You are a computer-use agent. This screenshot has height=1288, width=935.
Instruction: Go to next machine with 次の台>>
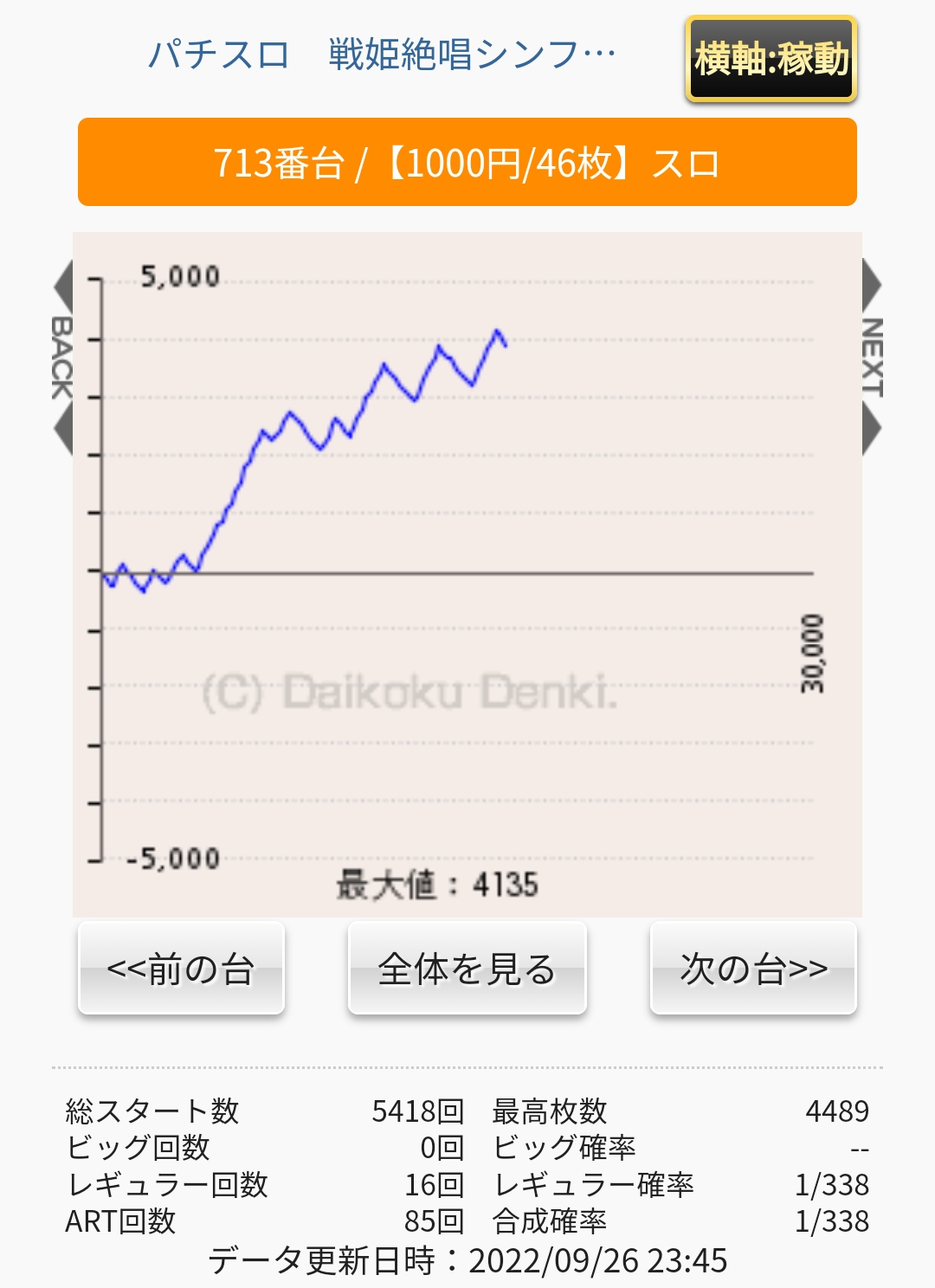pyautogui.click(x=753, y=968)
